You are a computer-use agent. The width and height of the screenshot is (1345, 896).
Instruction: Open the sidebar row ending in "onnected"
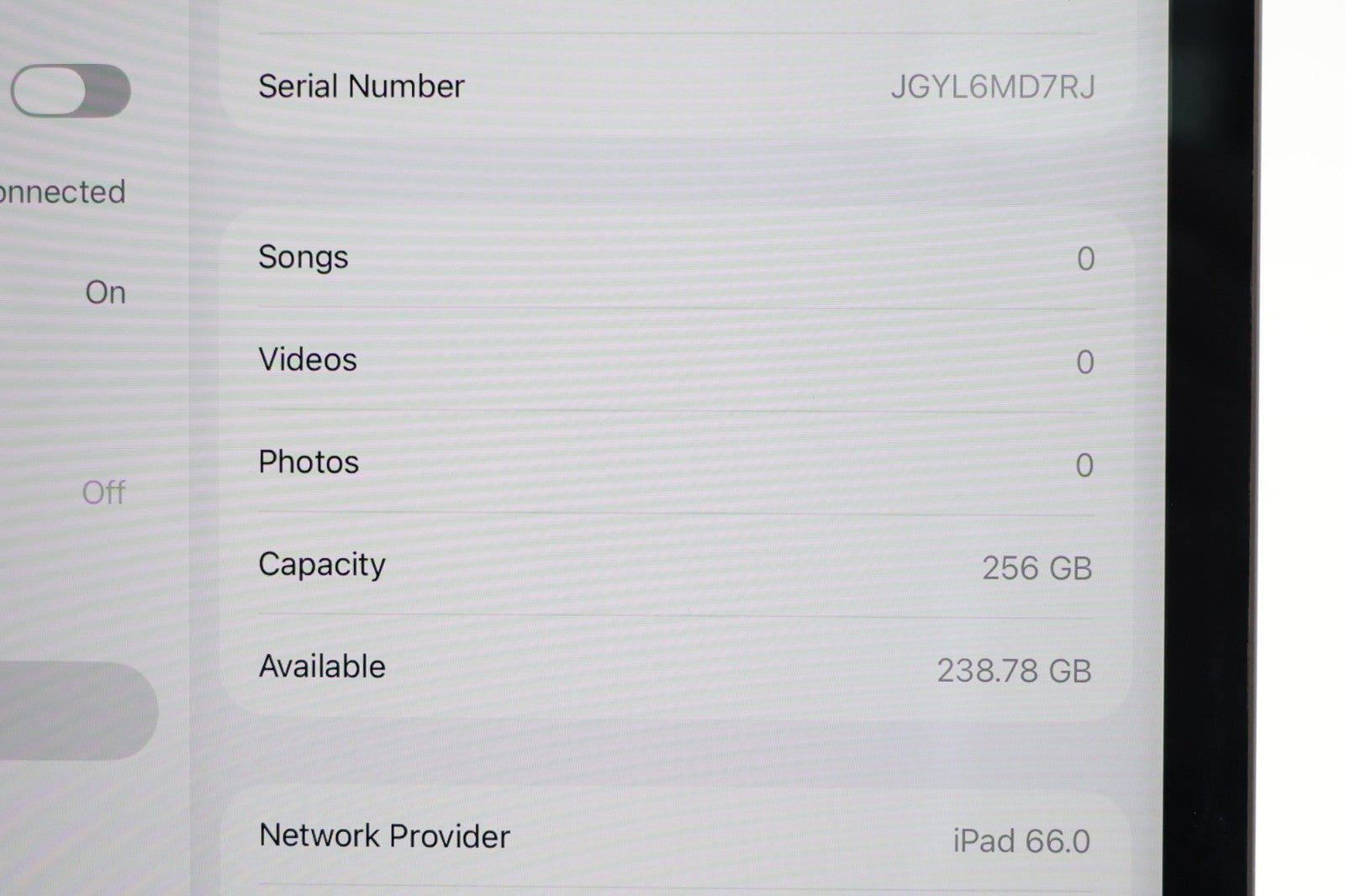point(64,192)
